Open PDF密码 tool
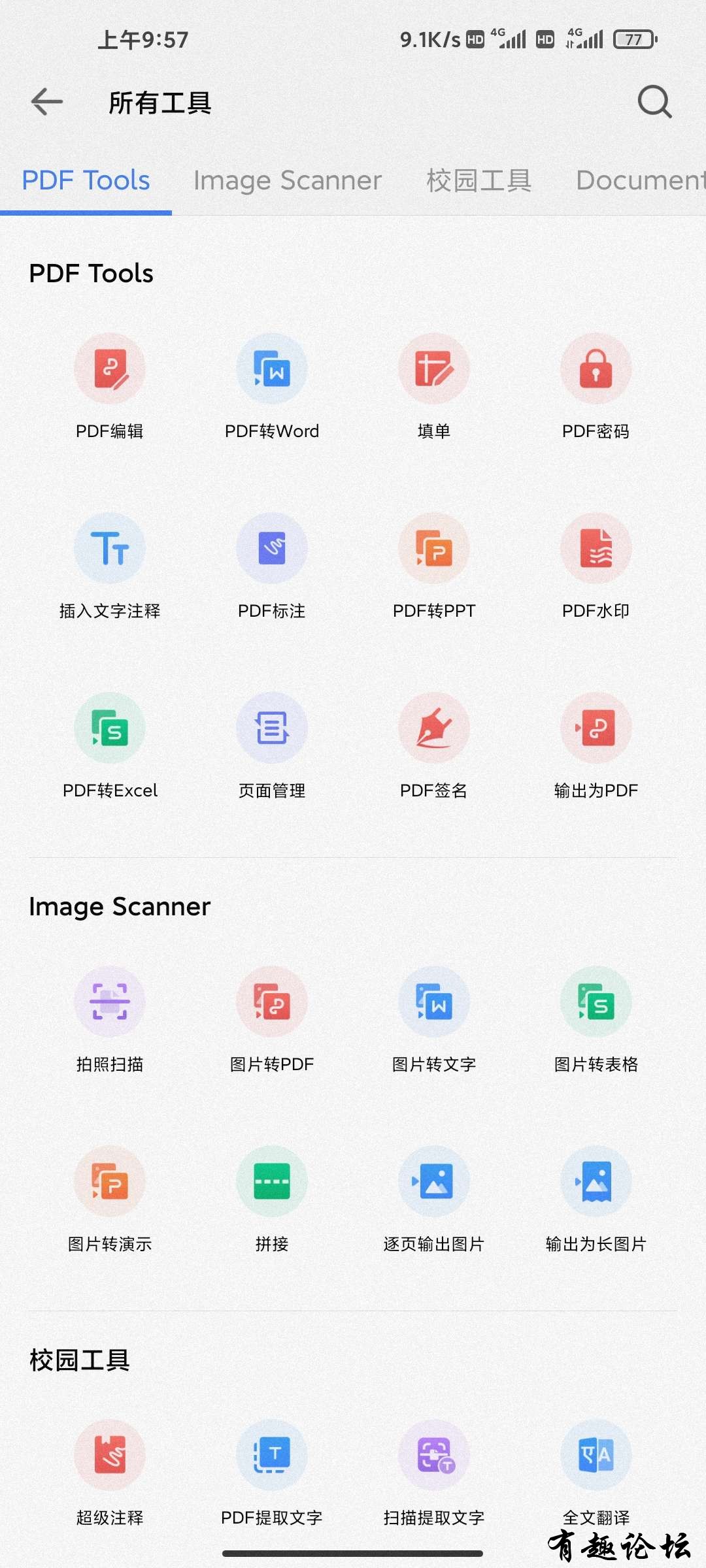 596,369
